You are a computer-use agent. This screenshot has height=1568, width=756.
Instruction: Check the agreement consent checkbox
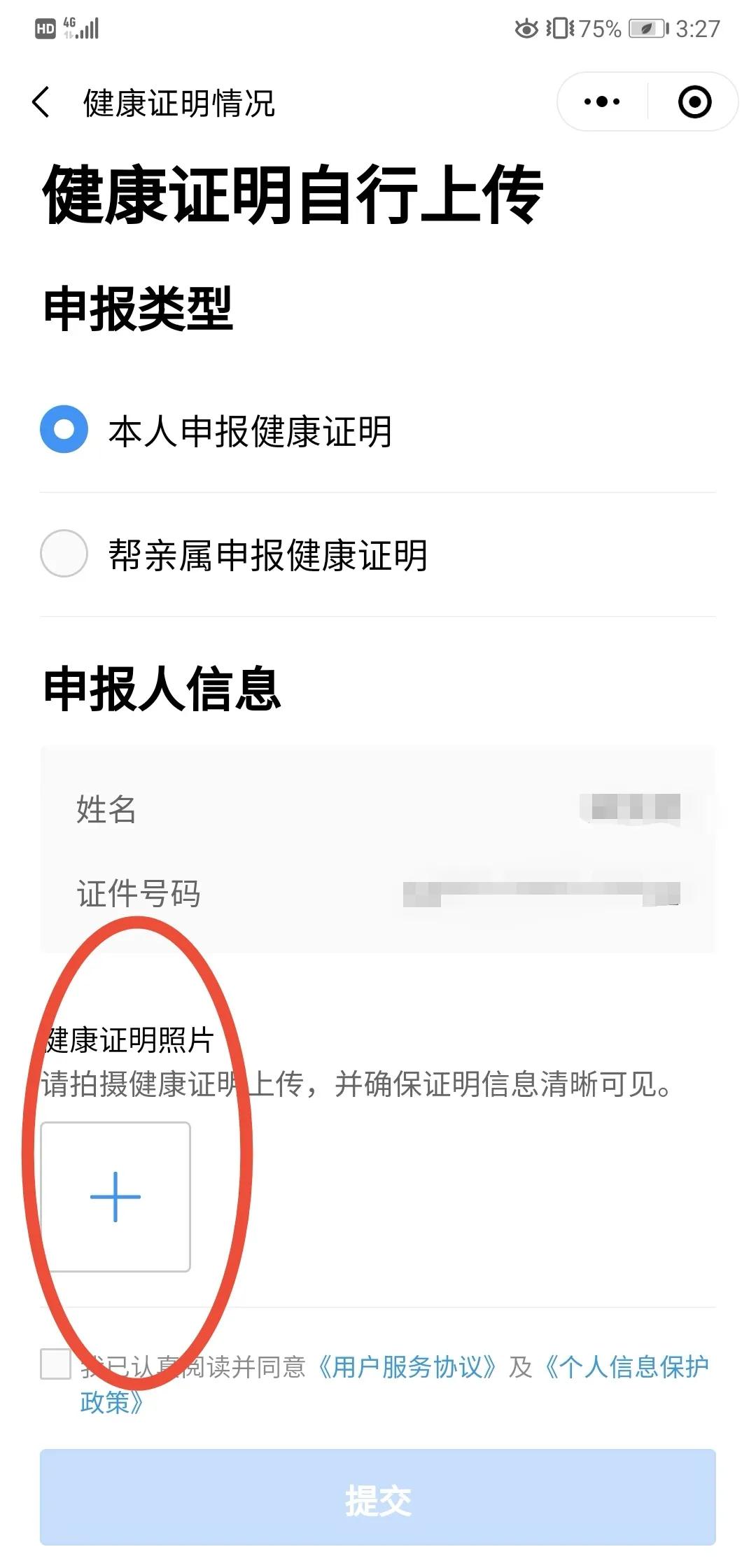pyautogui.click(x=56, y=1364)
